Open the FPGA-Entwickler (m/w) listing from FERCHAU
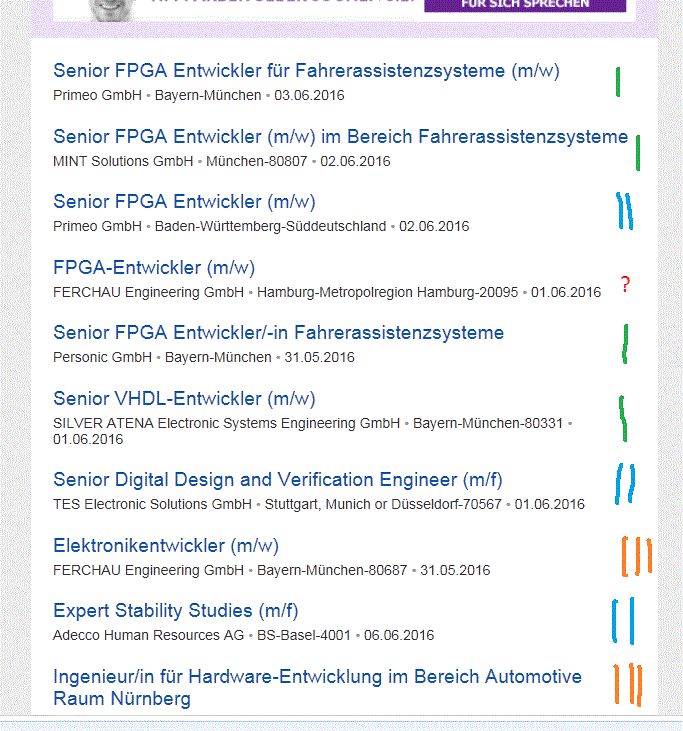Screen dimensions: 683x731 coord(154,268)
